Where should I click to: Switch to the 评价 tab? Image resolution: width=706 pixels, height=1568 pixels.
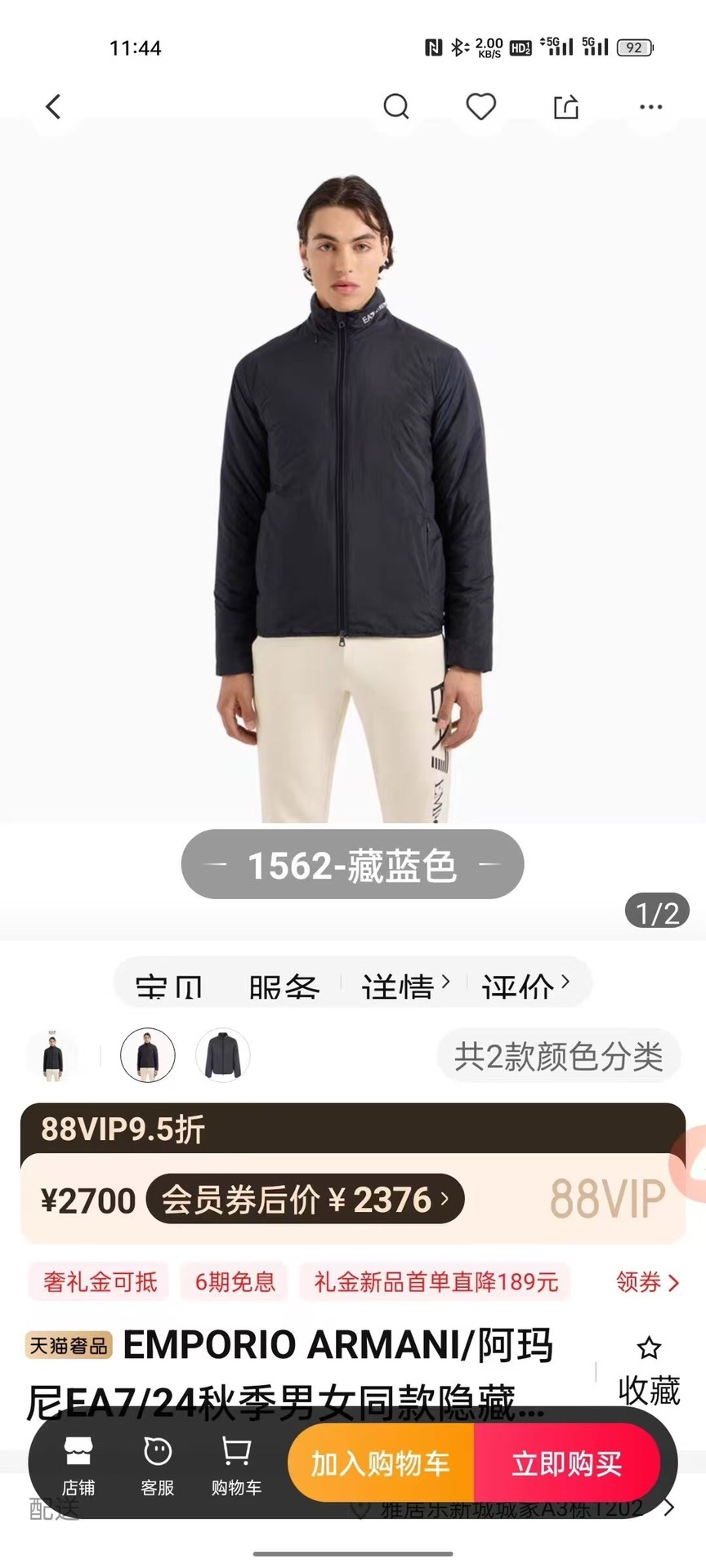(x=525, y=986)
